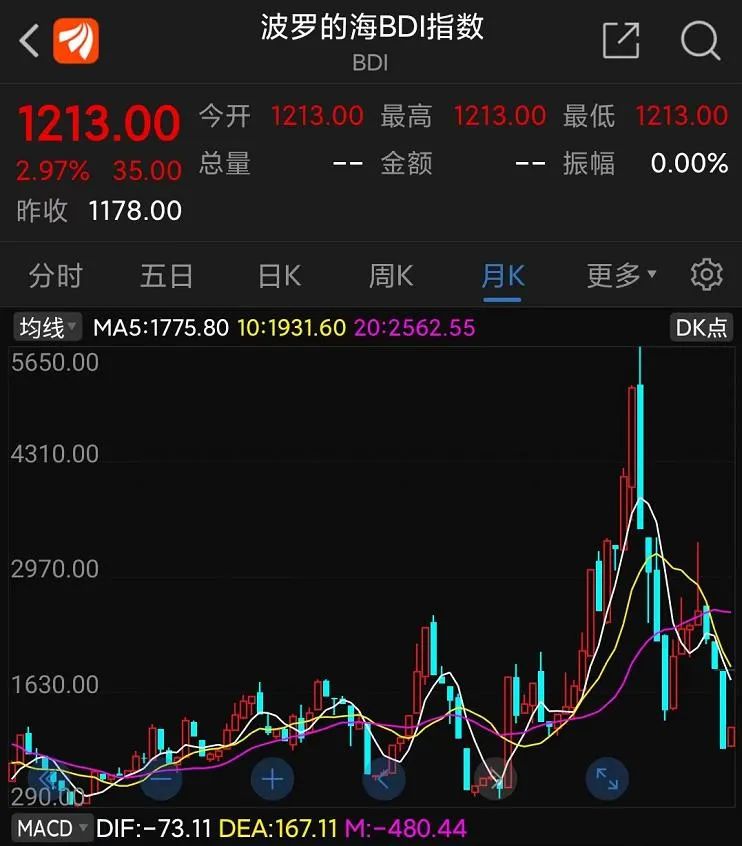Share the BDI index page
The image size is (742, 846).
[620, 41]
